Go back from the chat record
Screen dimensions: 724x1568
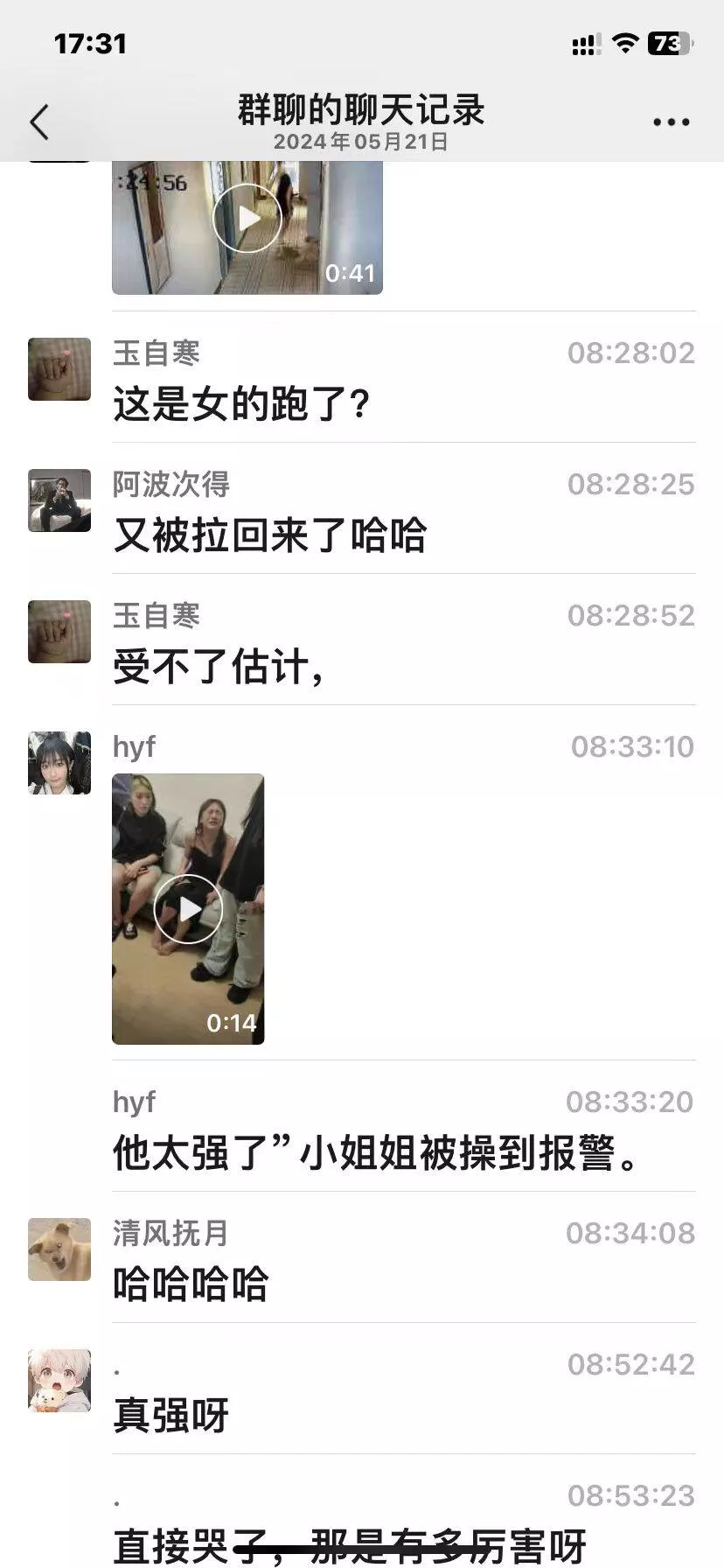pos(39,122)
